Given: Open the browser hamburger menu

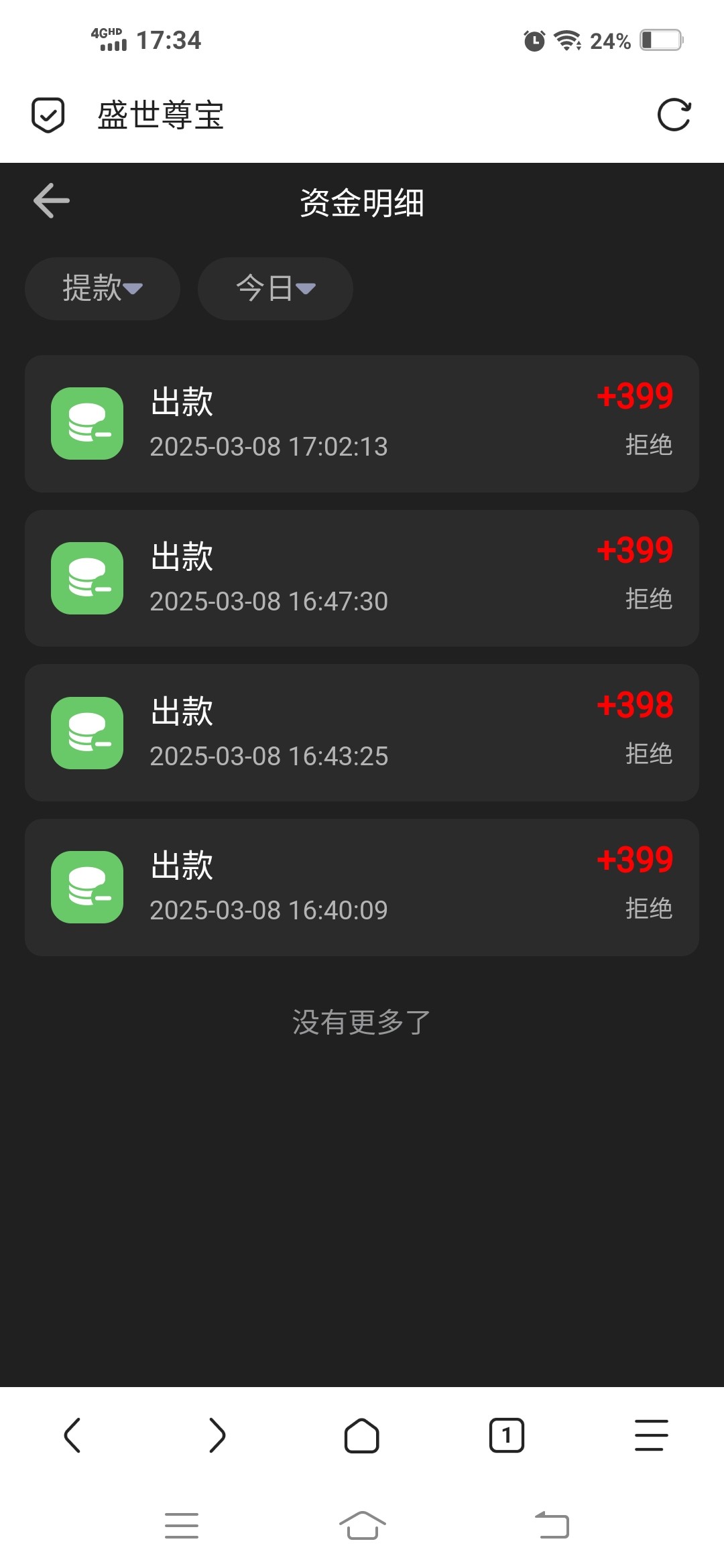Looking at the screenshot, I should (652, 1435).
